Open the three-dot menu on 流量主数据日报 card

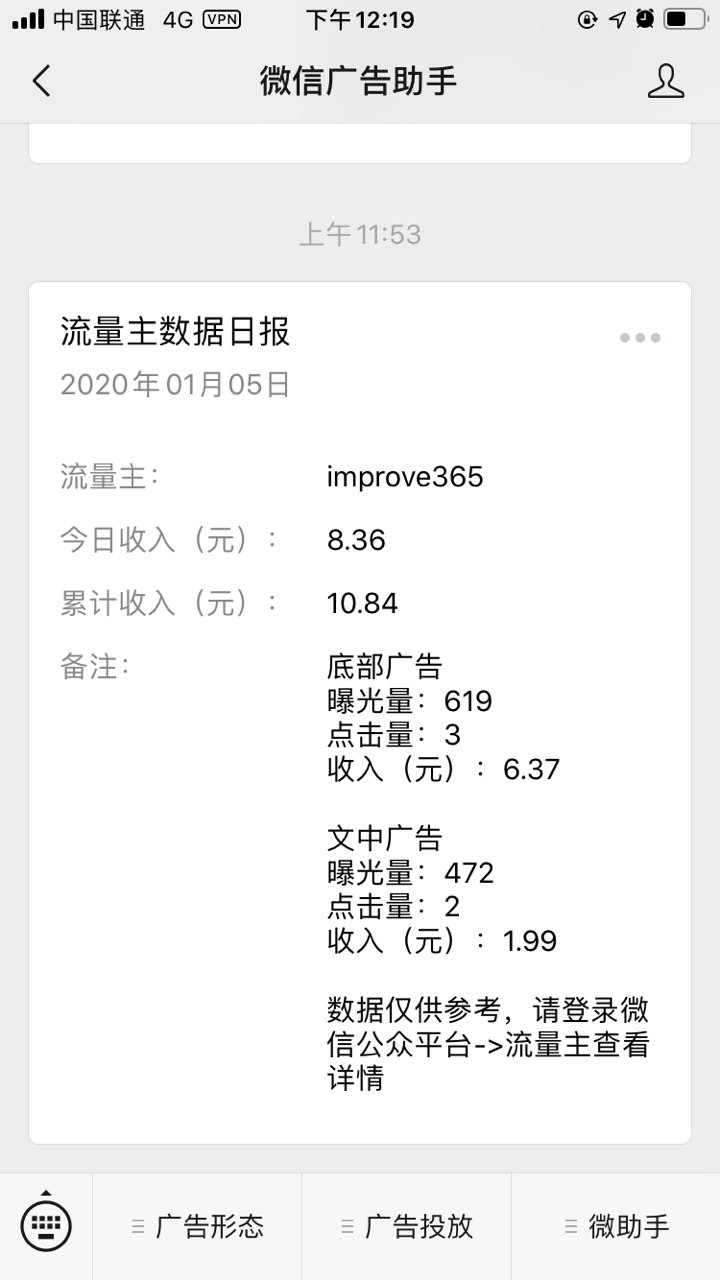pos(639,338)
